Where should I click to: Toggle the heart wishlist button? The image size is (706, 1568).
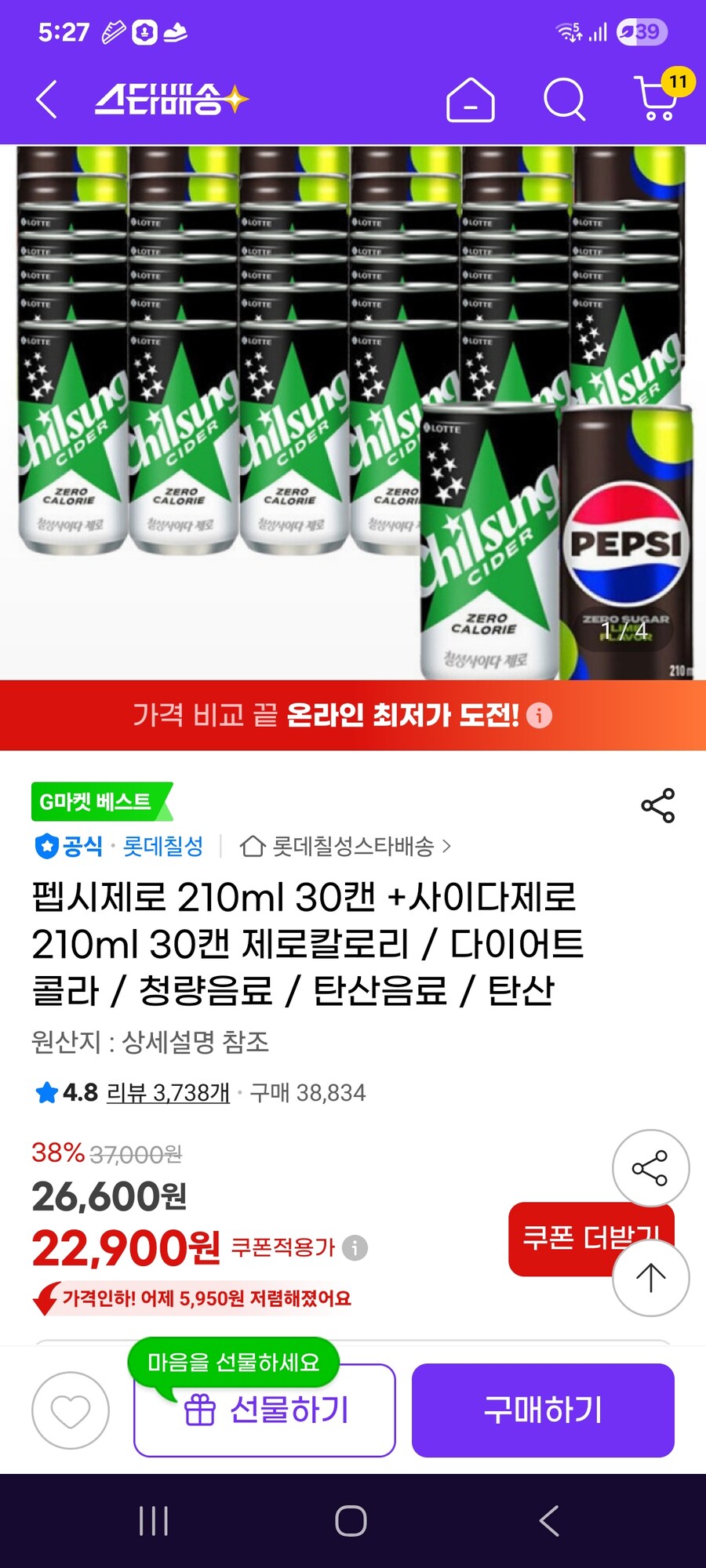pos(71,1409)
